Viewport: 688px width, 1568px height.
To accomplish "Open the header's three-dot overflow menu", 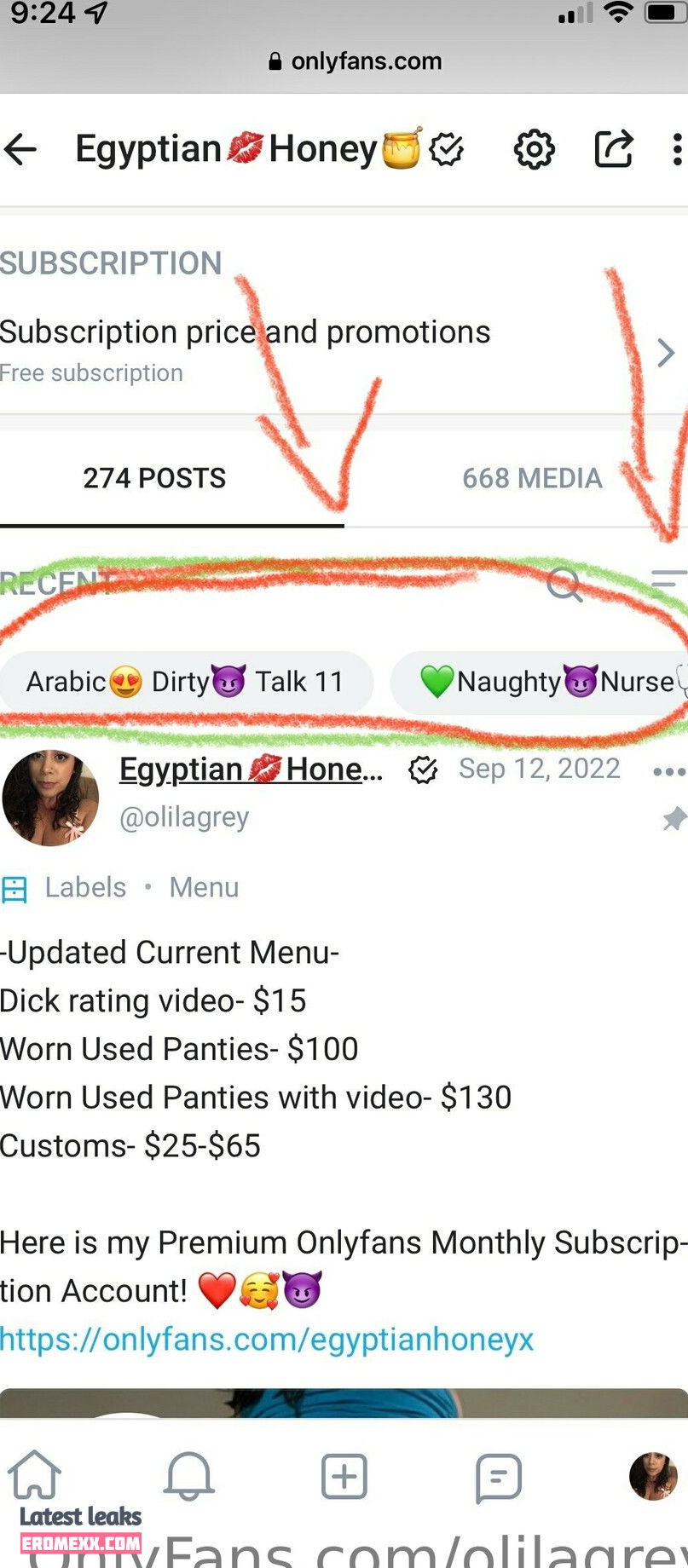I will (676, 149).
